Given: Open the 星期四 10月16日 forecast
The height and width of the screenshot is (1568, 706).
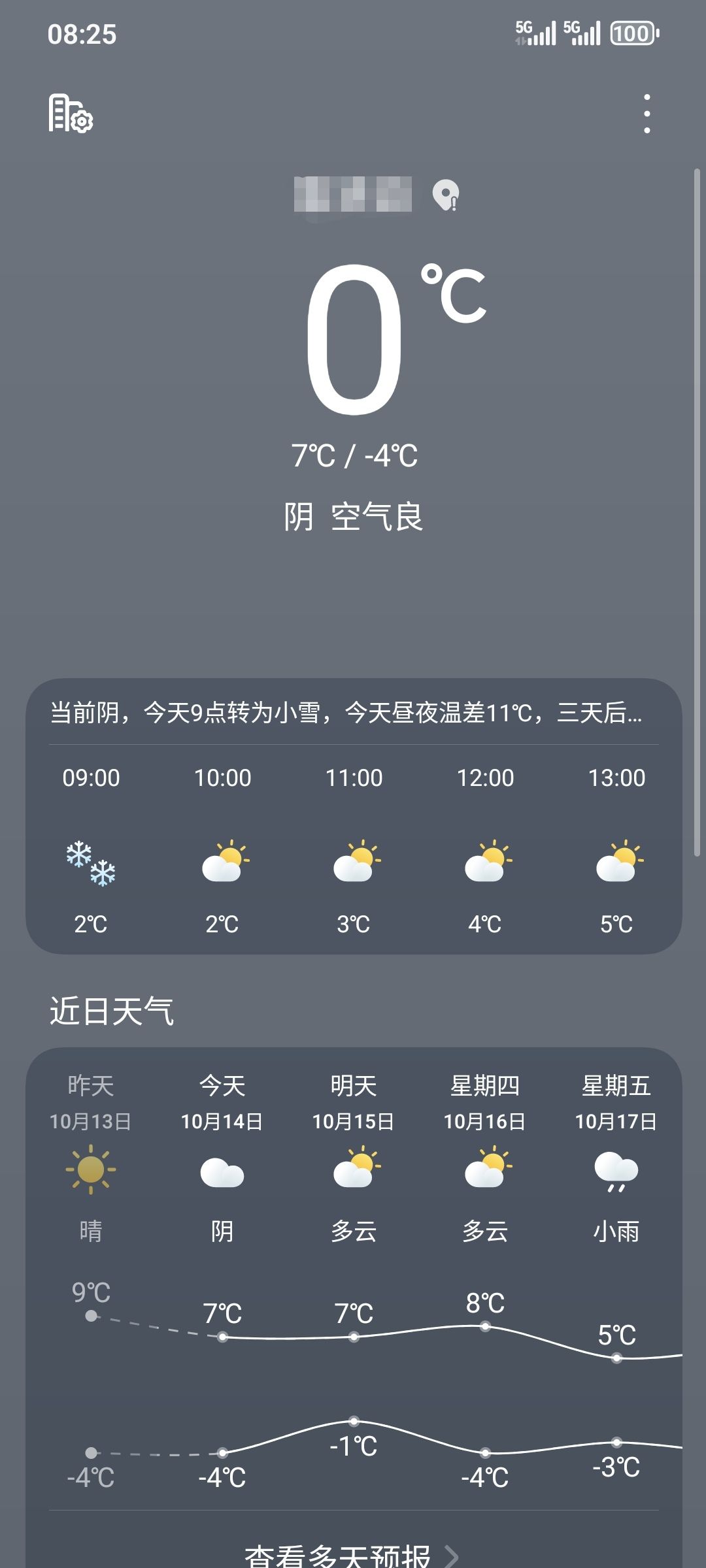Looking at the screenshot, I should click(x=485, y=1156).
